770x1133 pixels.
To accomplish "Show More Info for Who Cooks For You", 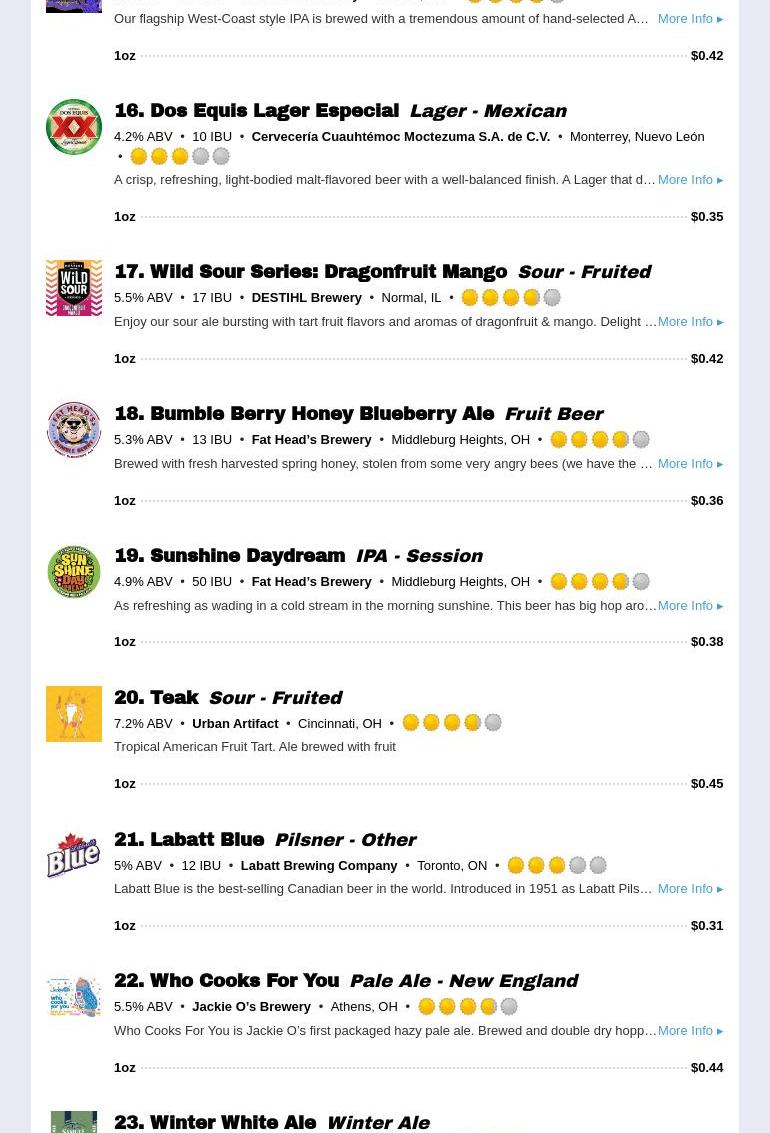I will point(690,1031).
